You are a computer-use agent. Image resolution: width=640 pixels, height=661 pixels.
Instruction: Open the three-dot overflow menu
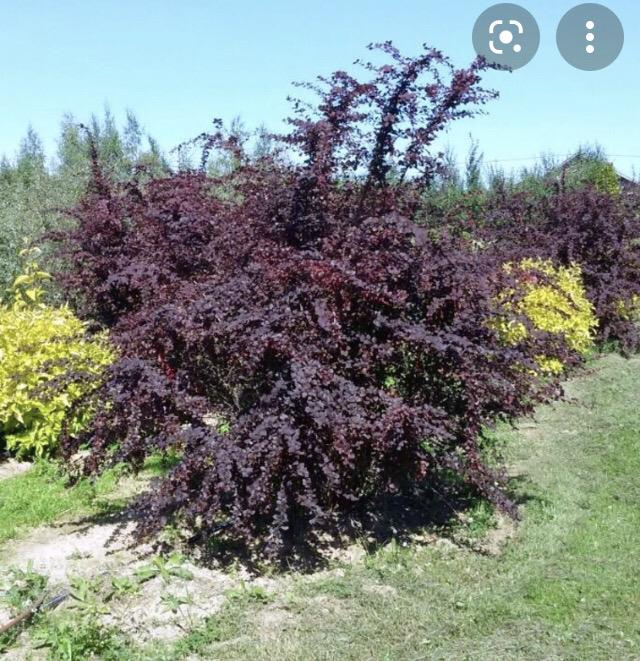(589, 37)
